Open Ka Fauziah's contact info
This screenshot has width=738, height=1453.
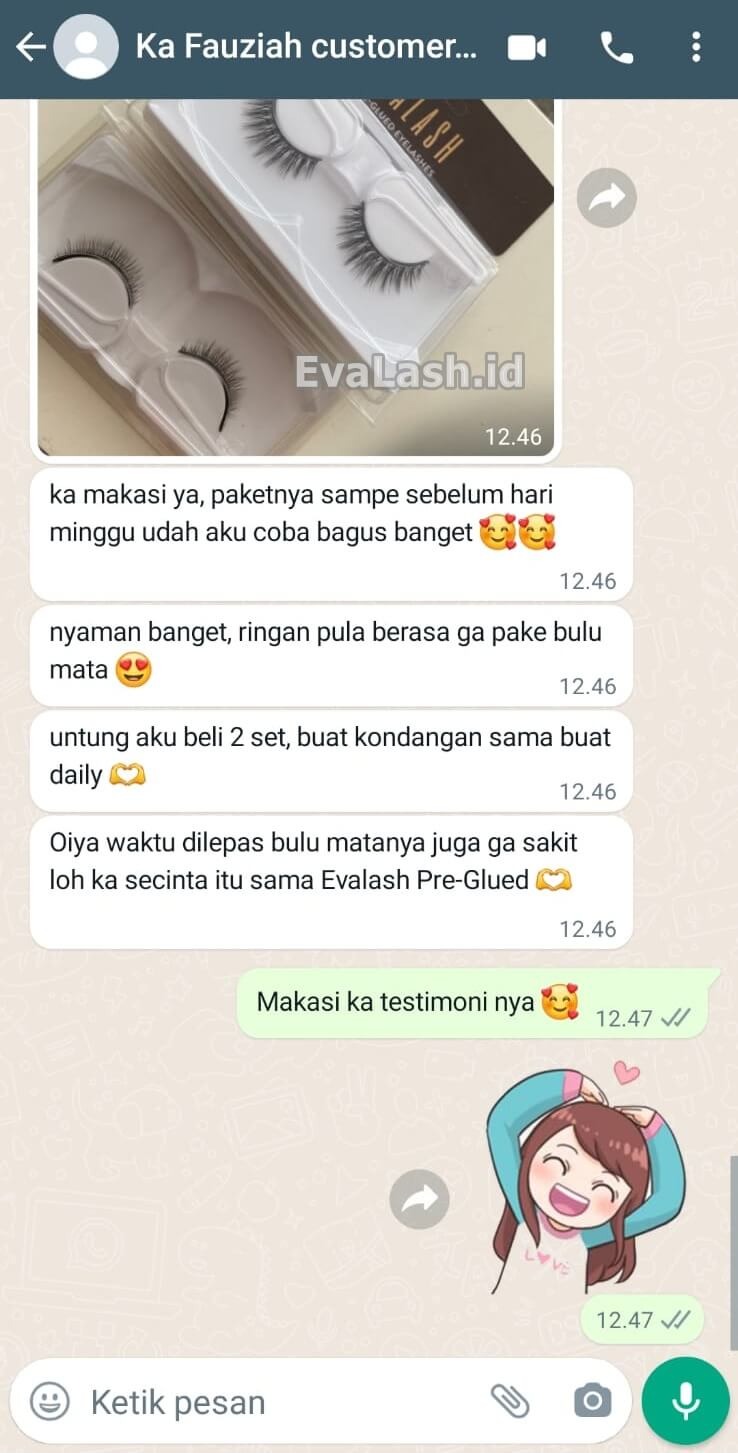[305, 47]
